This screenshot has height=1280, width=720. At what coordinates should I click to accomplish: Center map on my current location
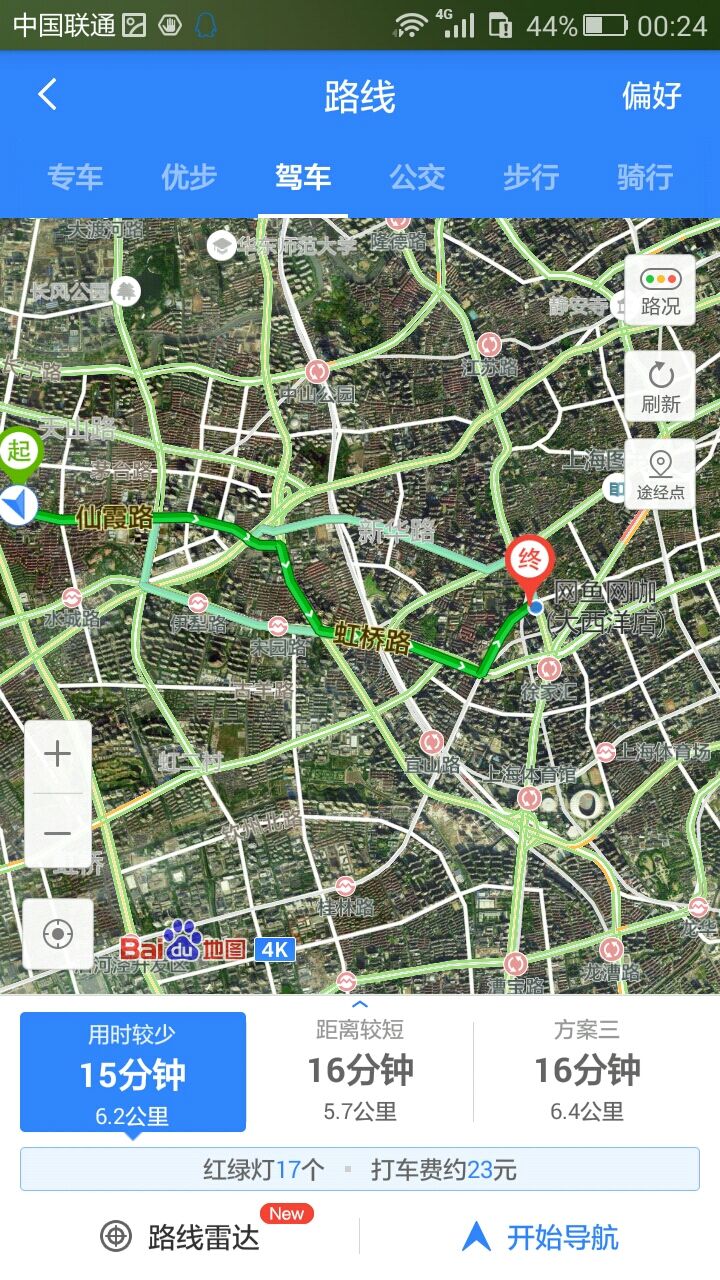point(58,934)
